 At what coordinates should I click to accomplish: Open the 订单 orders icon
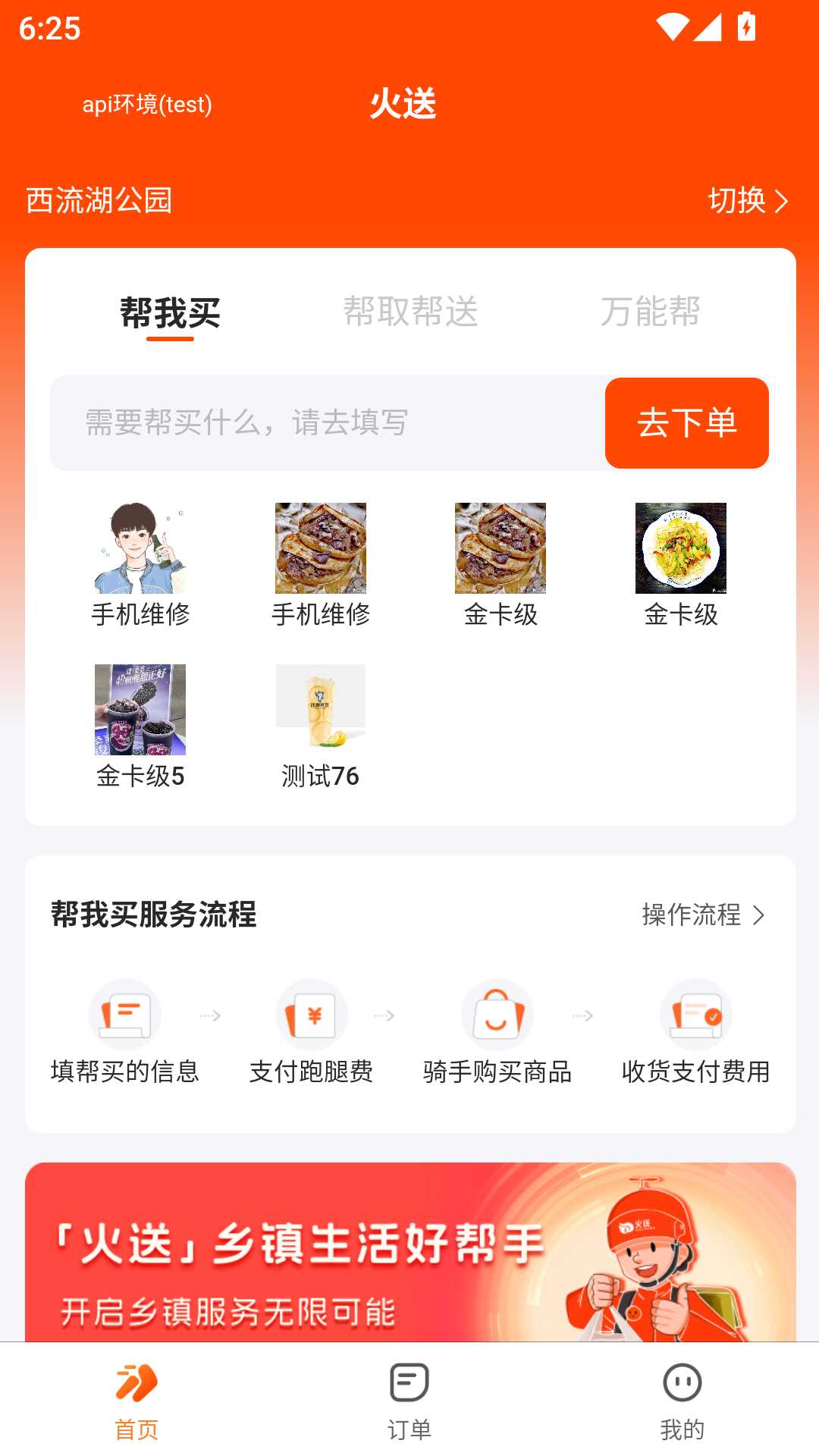click(409, 1382)
